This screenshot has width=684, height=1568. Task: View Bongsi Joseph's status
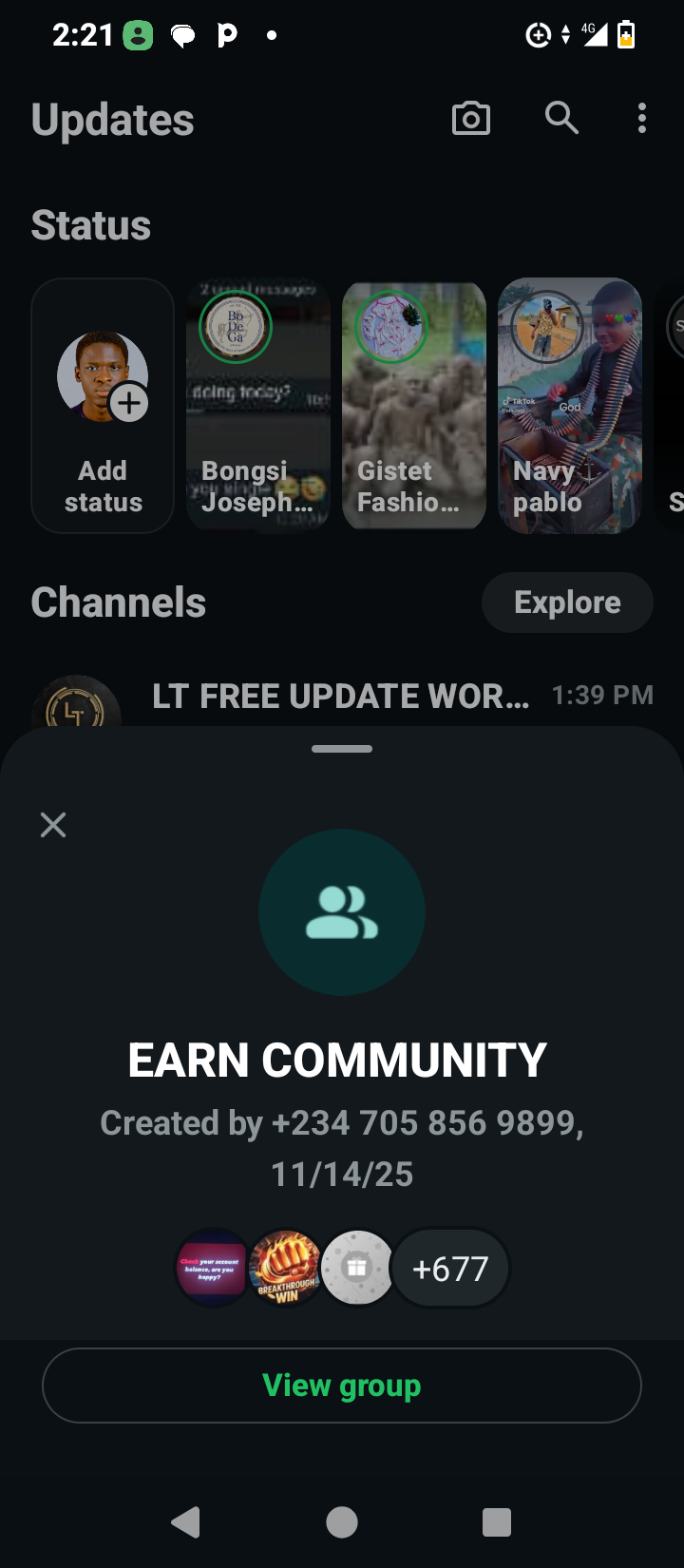[x=258, y=406]
